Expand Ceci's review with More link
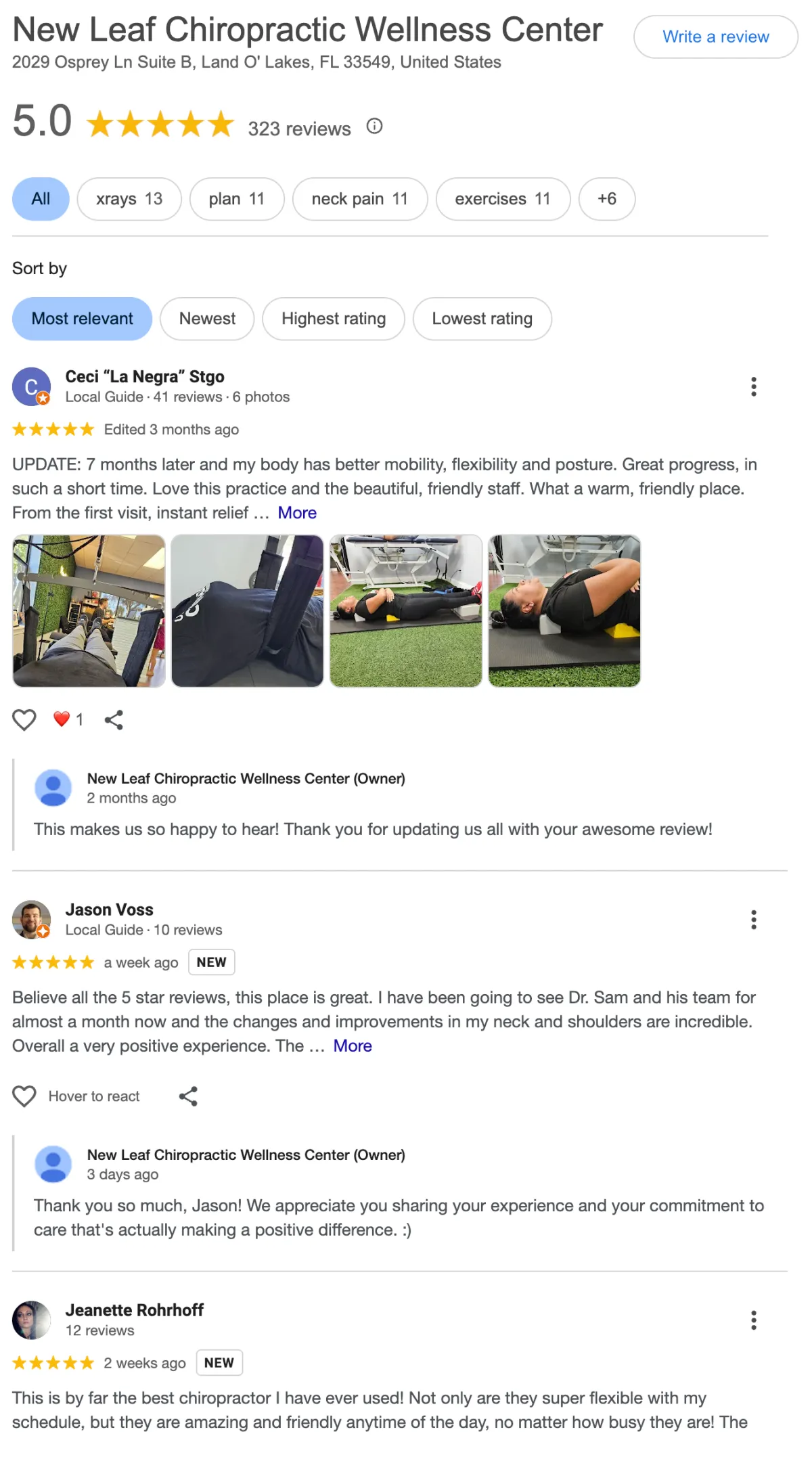 297,513
